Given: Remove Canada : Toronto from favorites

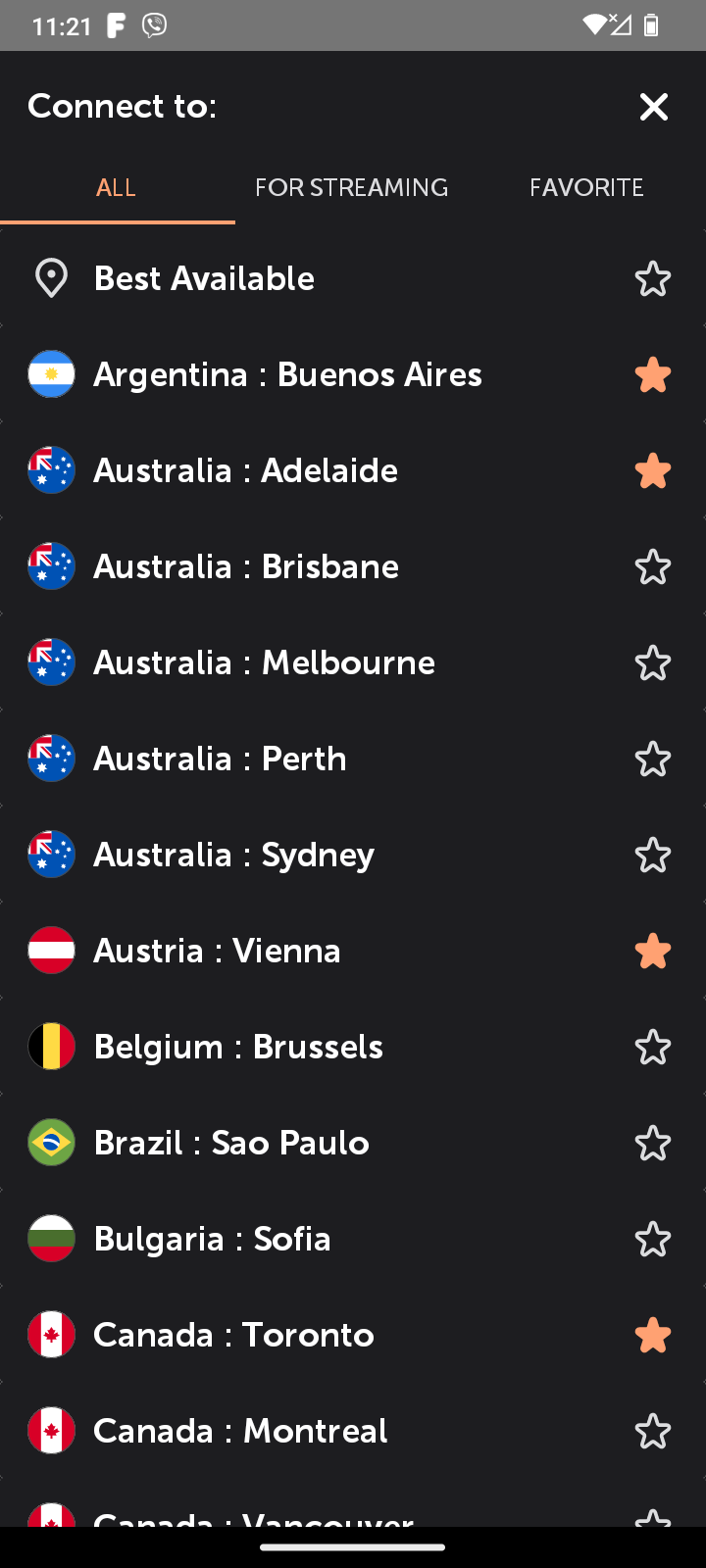Looking at the screenshot, I should (x=653, y=1336).
